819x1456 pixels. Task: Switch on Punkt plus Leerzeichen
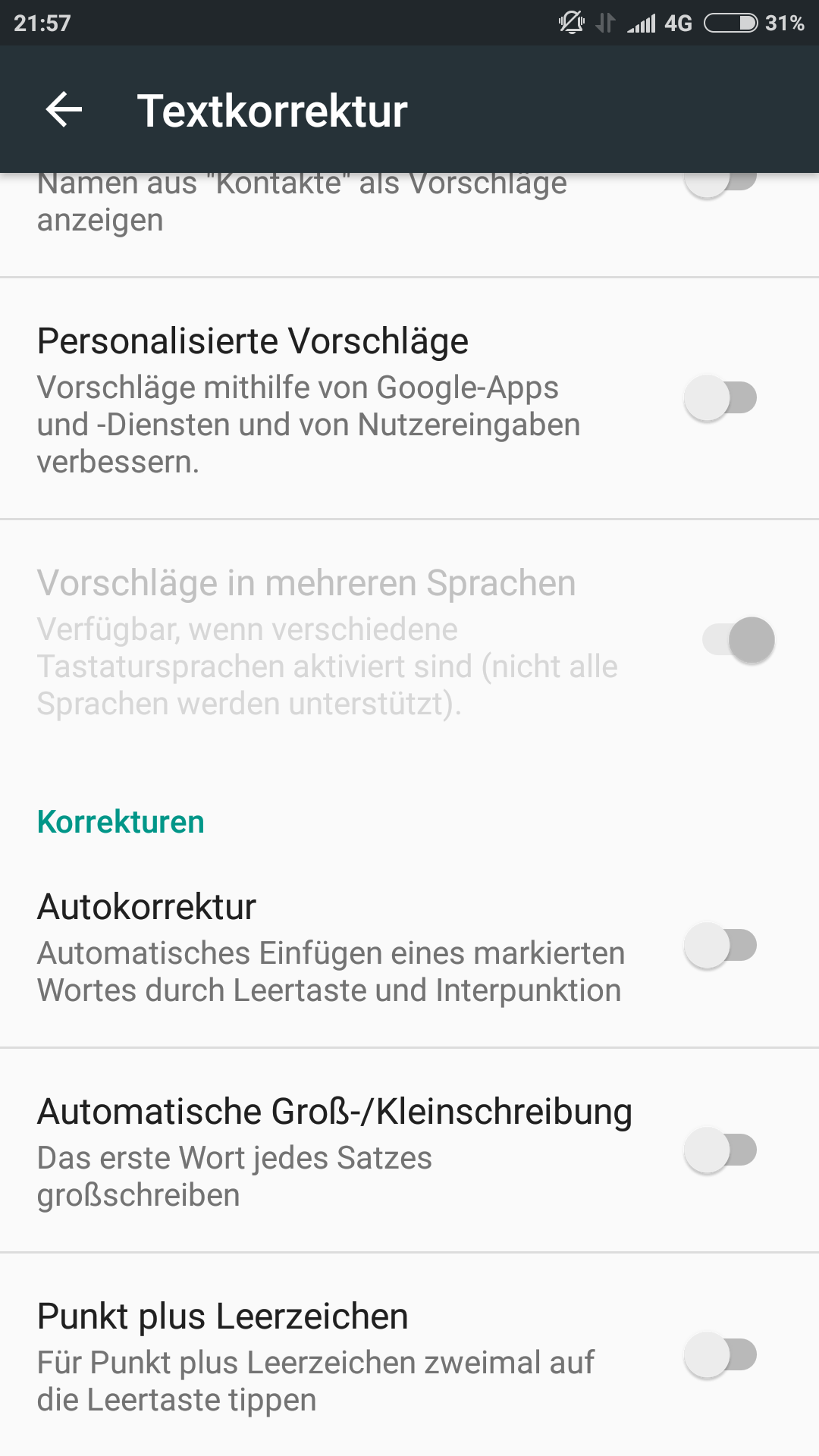coord(720,1355)
